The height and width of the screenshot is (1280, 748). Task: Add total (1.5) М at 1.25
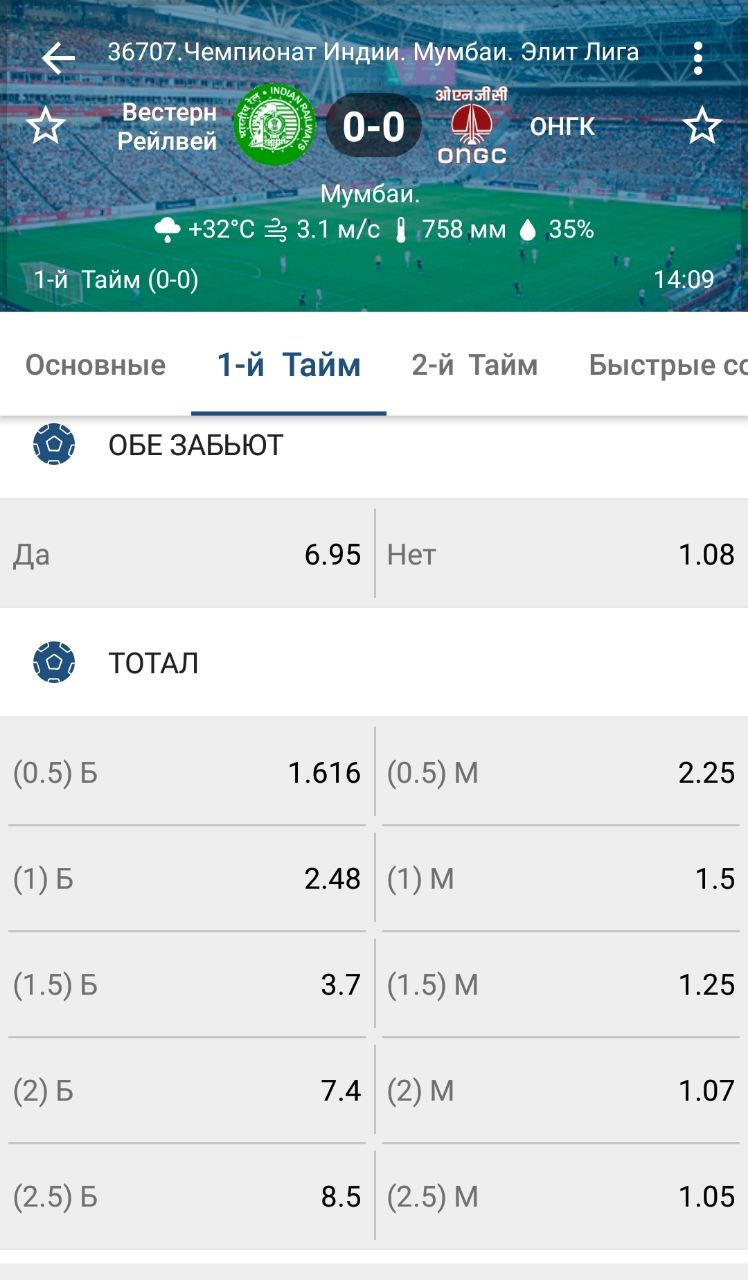point(561,984)
